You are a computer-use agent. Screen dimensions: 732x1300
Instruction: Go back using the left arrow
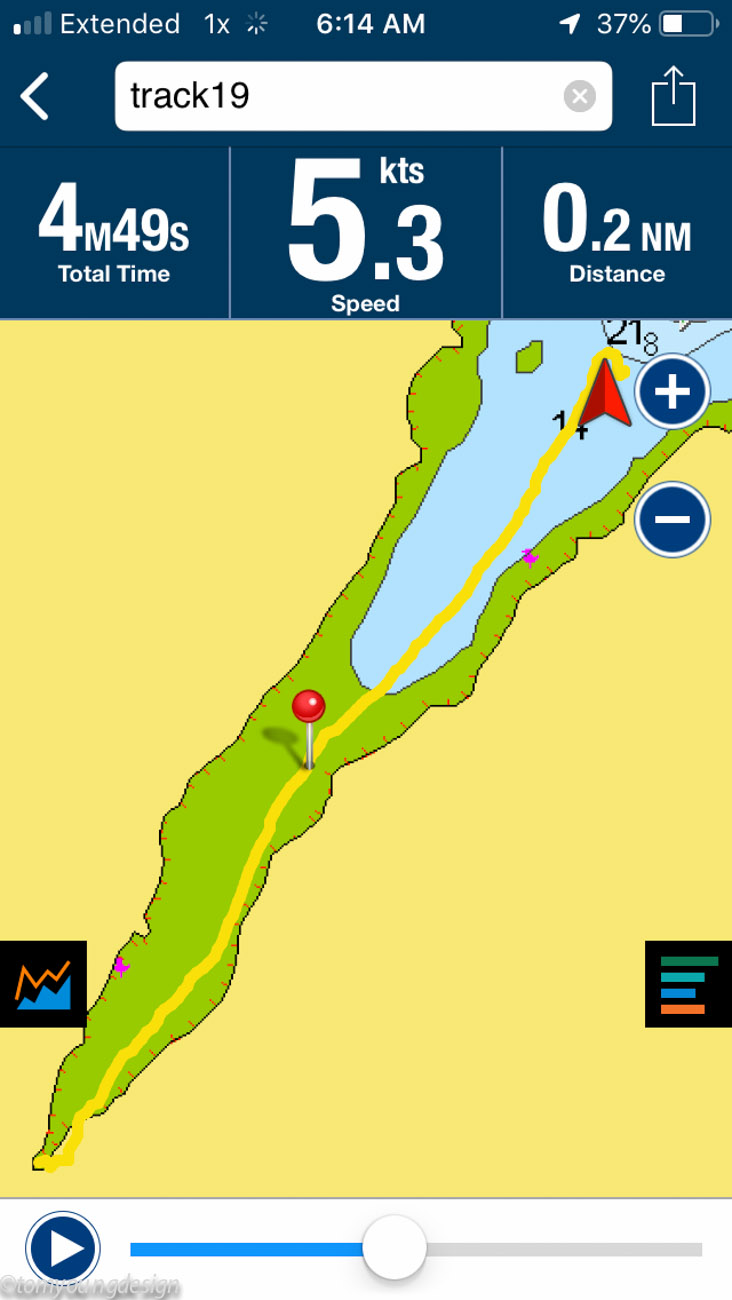pos(35,97)
